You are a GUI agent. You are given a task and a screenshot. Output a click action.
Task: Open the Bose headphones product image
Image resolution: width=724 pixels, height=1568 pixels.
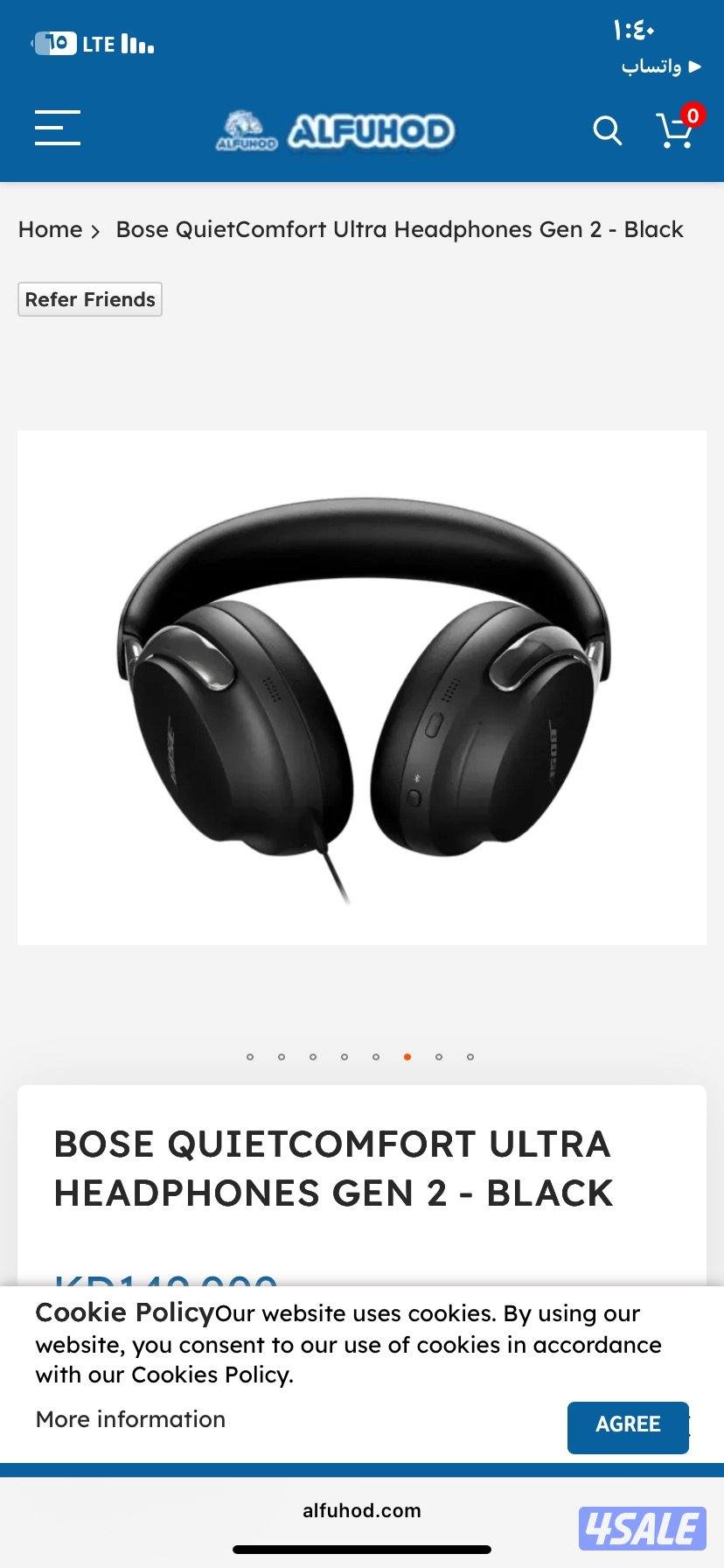362,688
